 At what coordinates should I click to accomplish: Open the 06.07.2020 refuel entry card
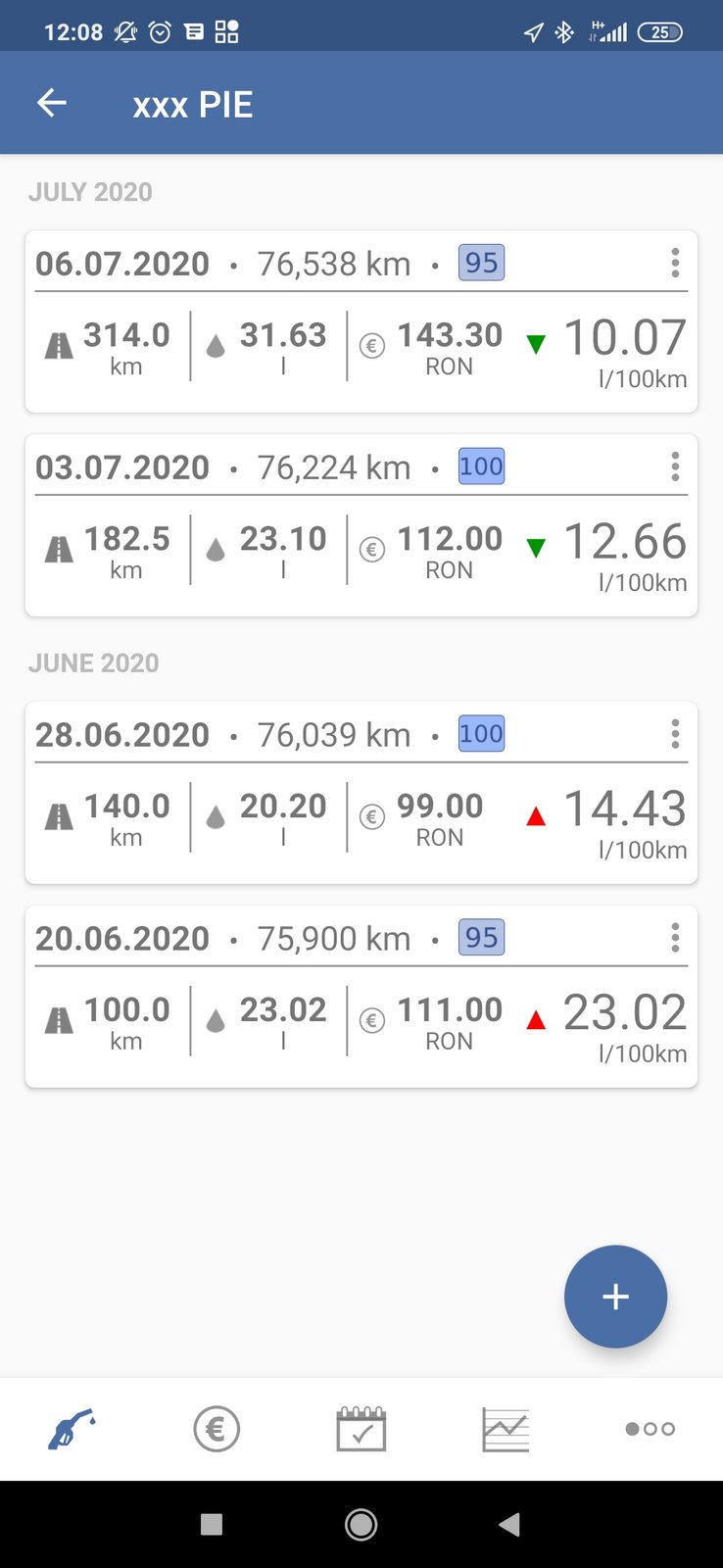coord(361,321)
